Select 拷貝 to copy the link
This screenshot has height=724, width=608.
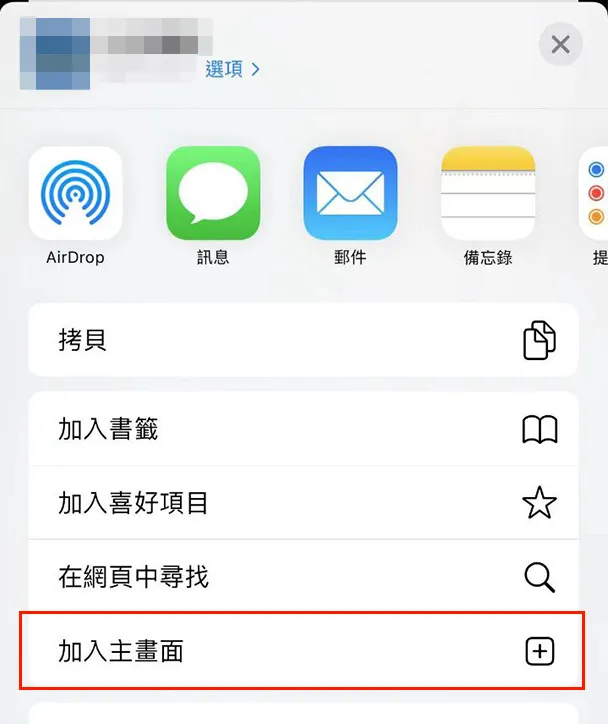[303, 341]
